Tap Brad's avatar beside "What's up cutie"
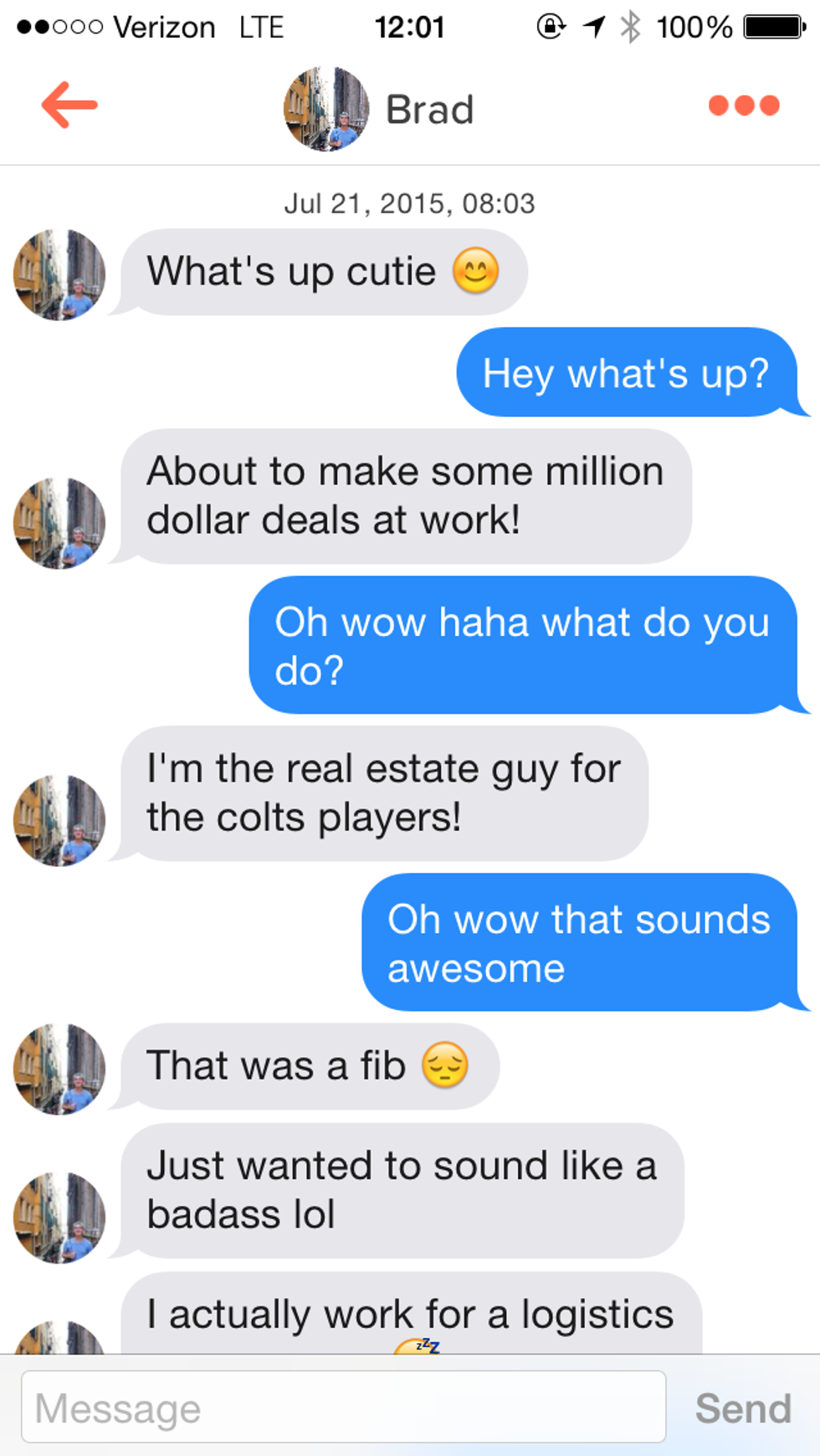This screenshot has width=820, height=1456. 59,274
